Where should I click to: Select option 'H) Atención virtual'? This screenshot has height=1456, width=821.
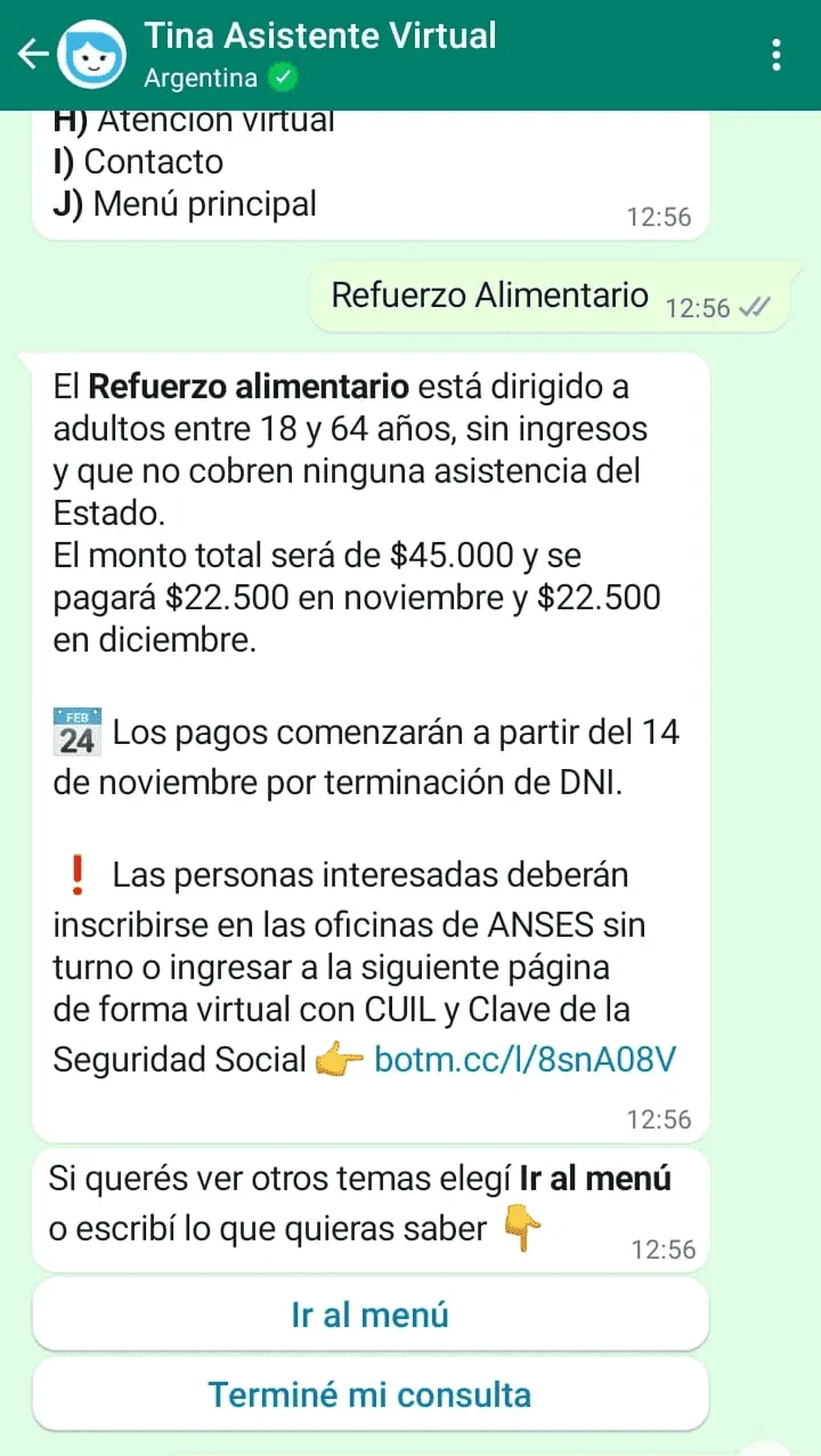click(x=194, y=120)
